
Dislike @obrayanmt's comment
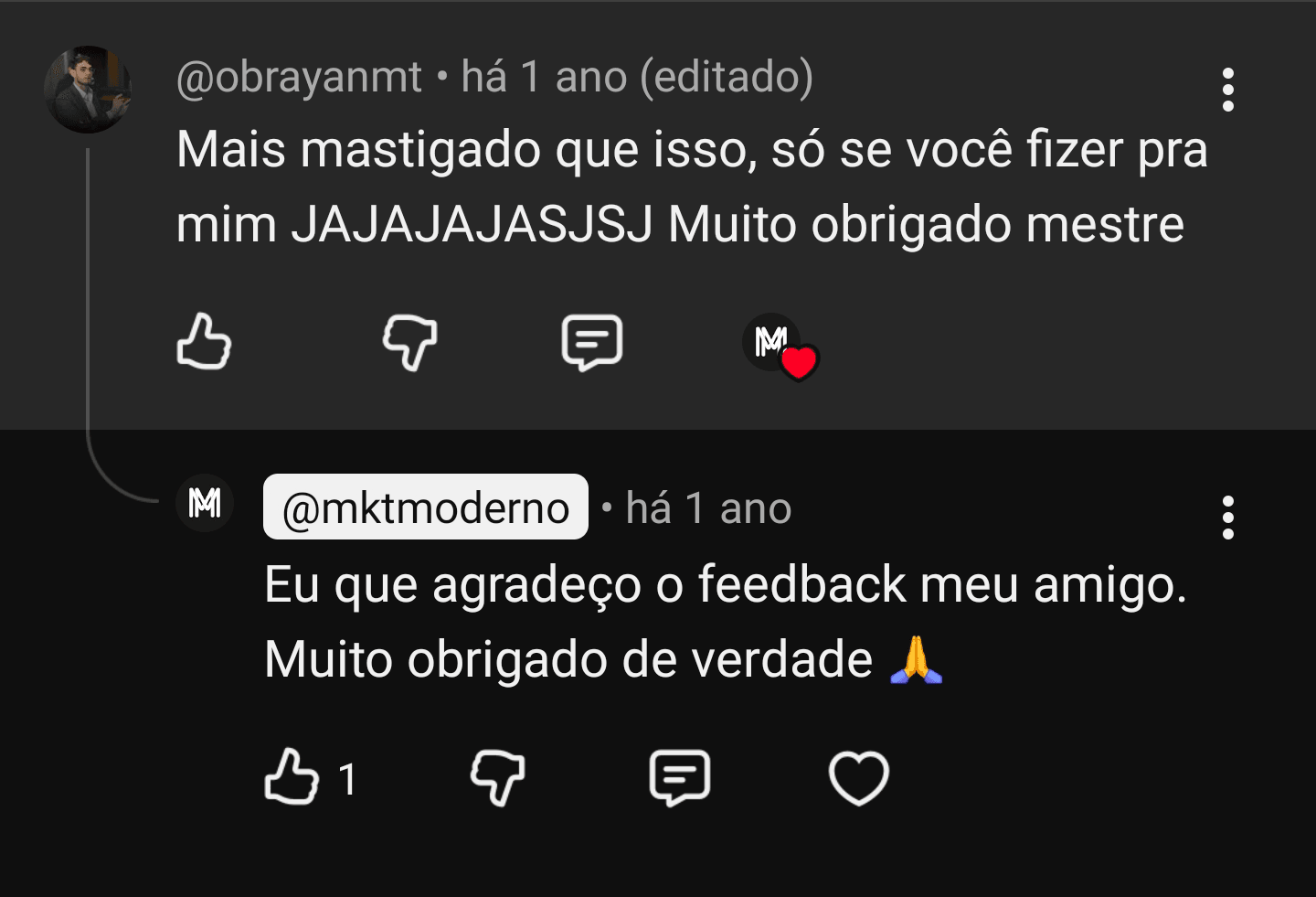point(409,342)
